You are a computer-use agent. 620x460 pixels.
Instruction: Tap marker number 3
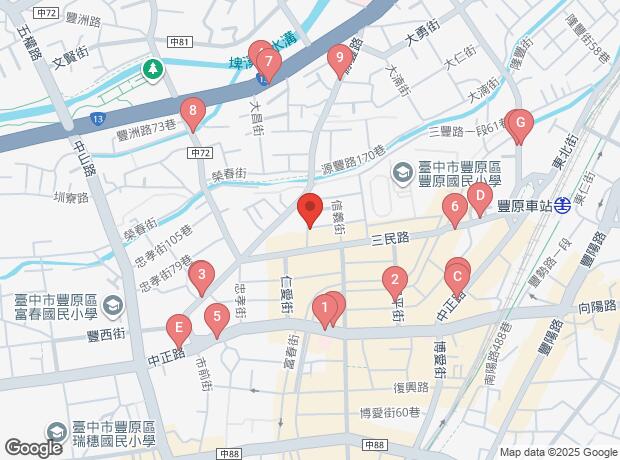pyautogui.click(x=202, y=278)
